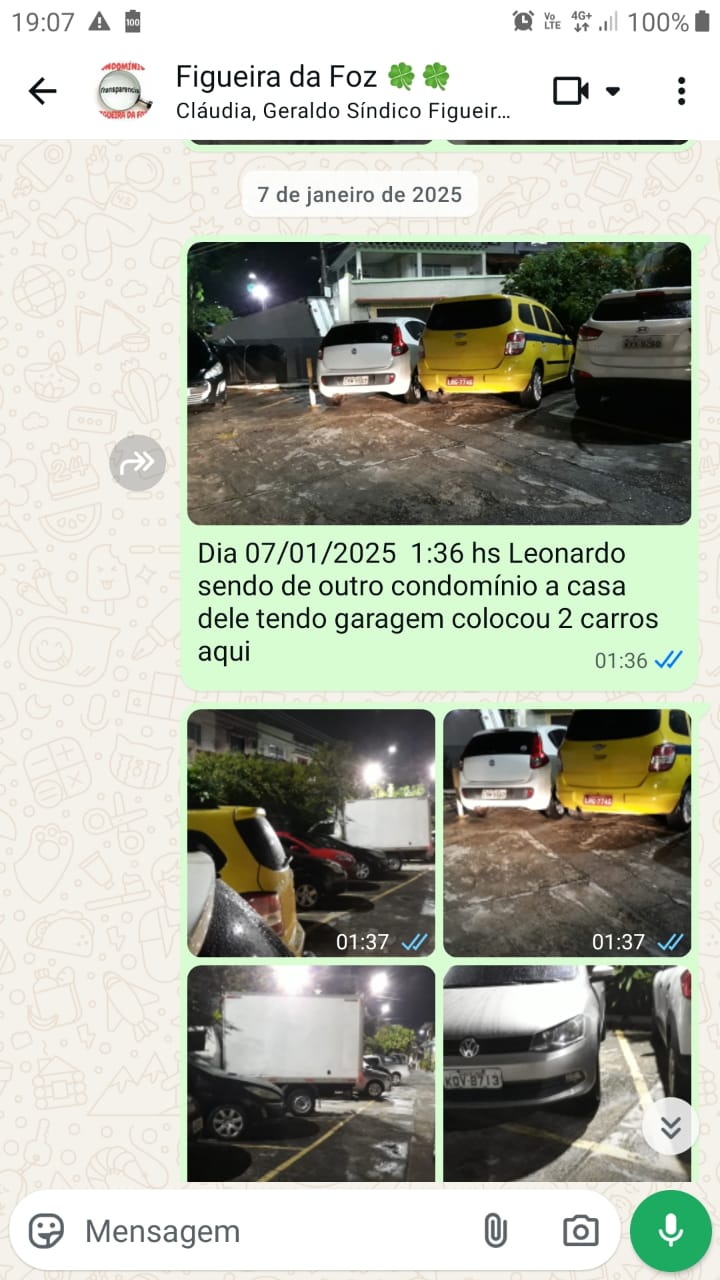
Task: Open the photo of the white box truck
Action: coord(311,1072)
